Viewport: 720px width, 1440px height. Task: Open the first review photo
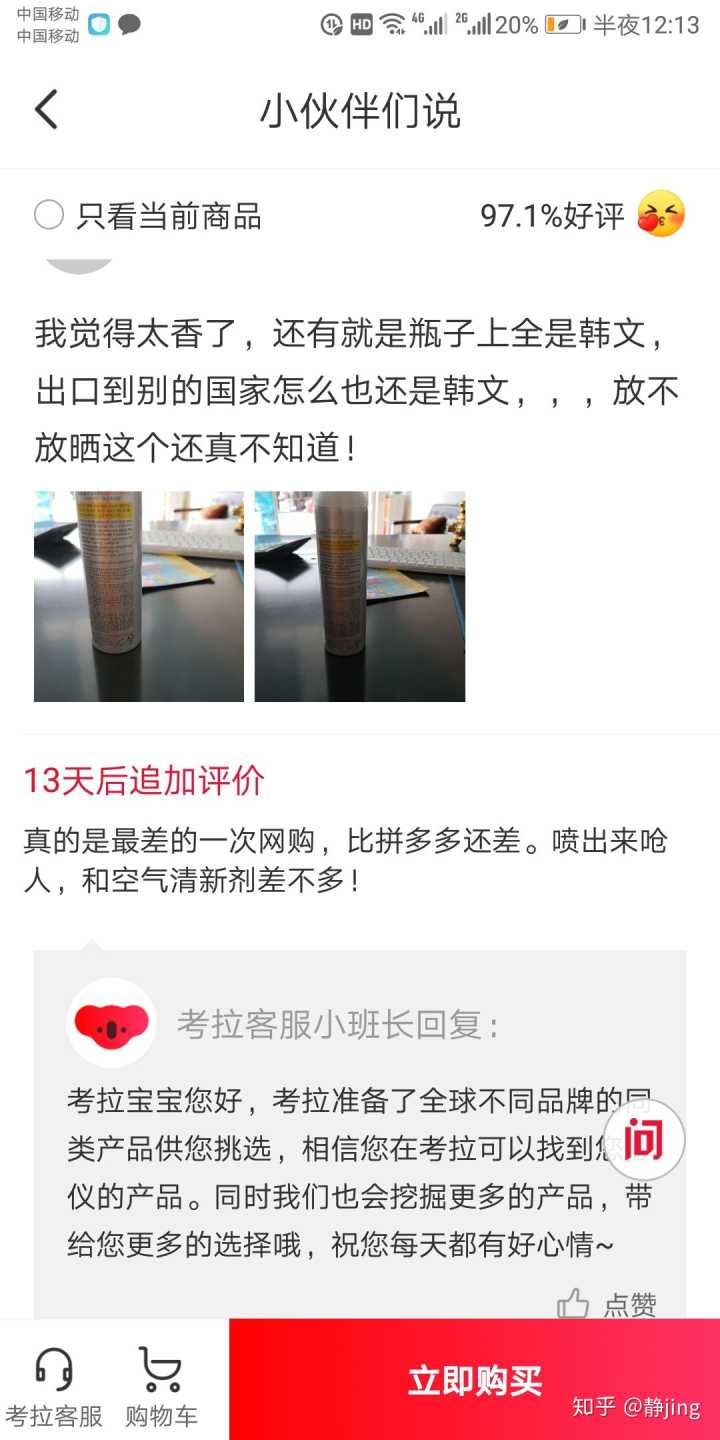(x=139, y=596)
